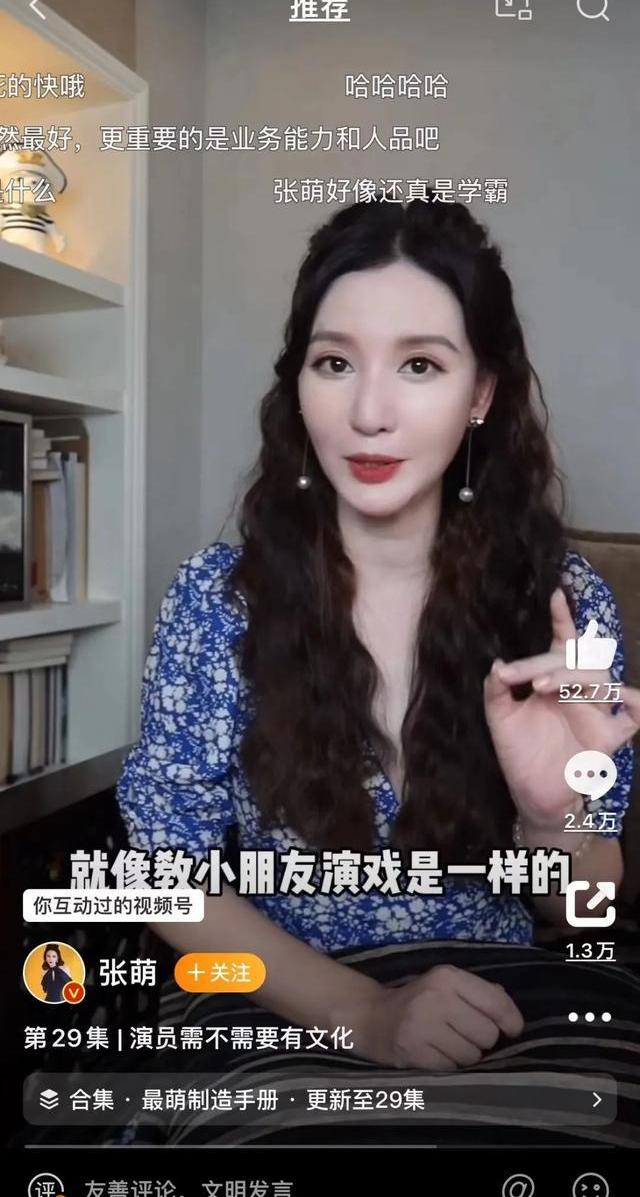
Task: Select the 推荐 tab at the top
Action: pos(319,10)
